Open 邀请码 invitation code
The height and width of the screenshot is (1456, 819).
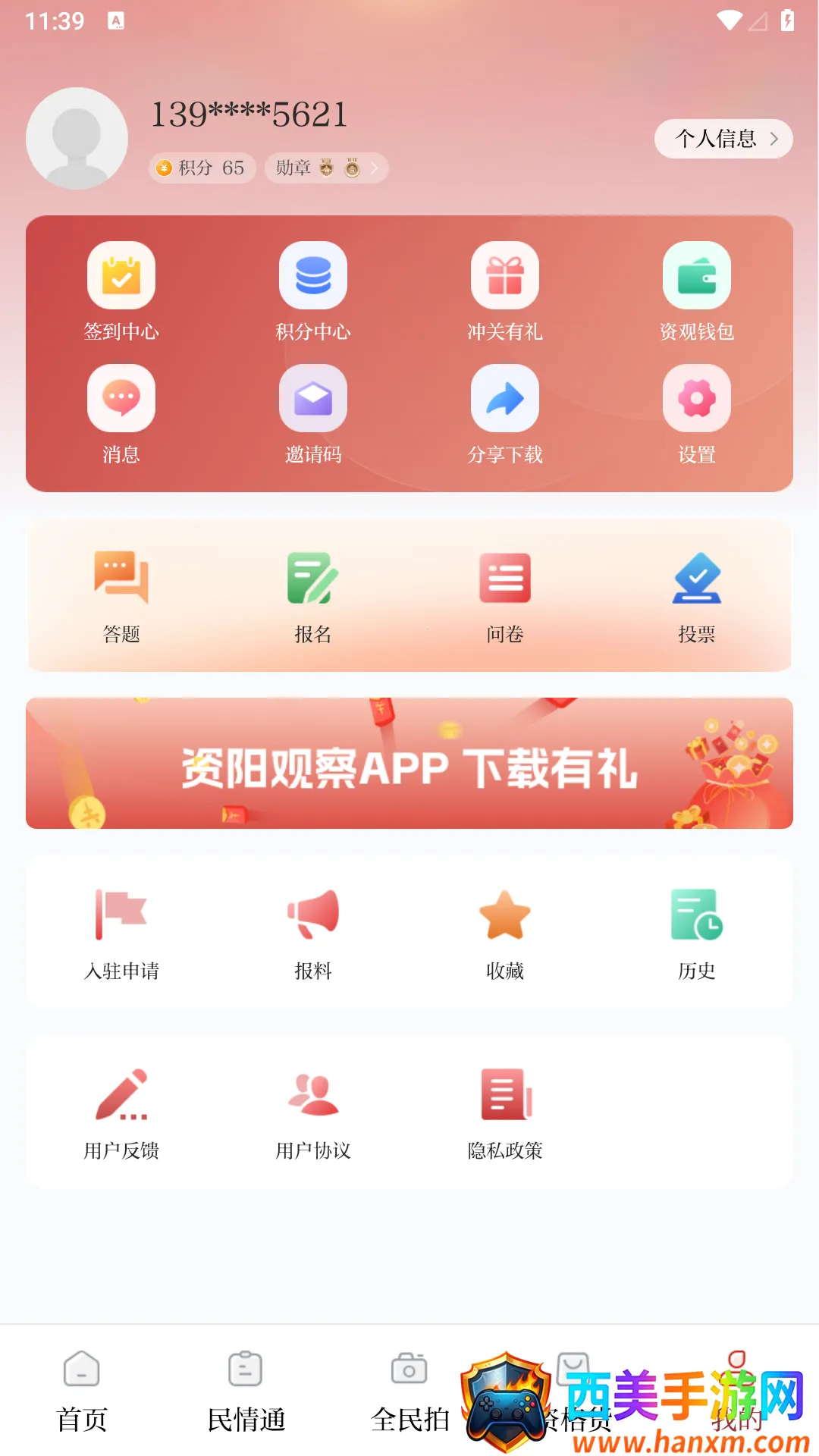click(x=313, y=413)
